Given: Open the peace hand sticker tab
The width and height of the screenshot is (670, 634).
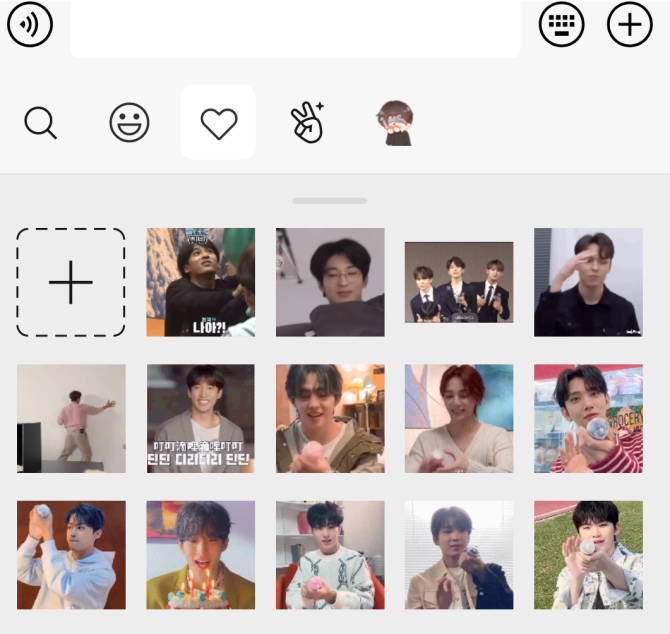Looking at the screenshot, I should 306,122.
